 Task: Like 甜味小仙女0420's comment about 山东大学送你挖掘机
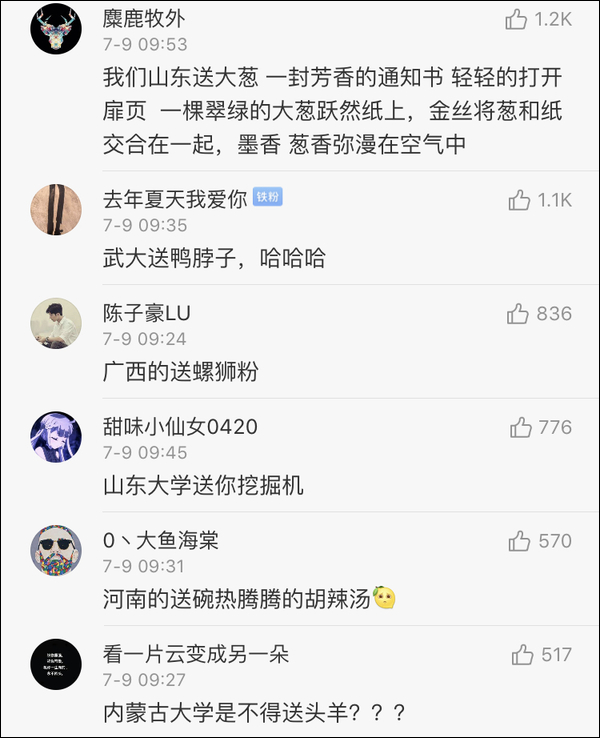point(520,428)
